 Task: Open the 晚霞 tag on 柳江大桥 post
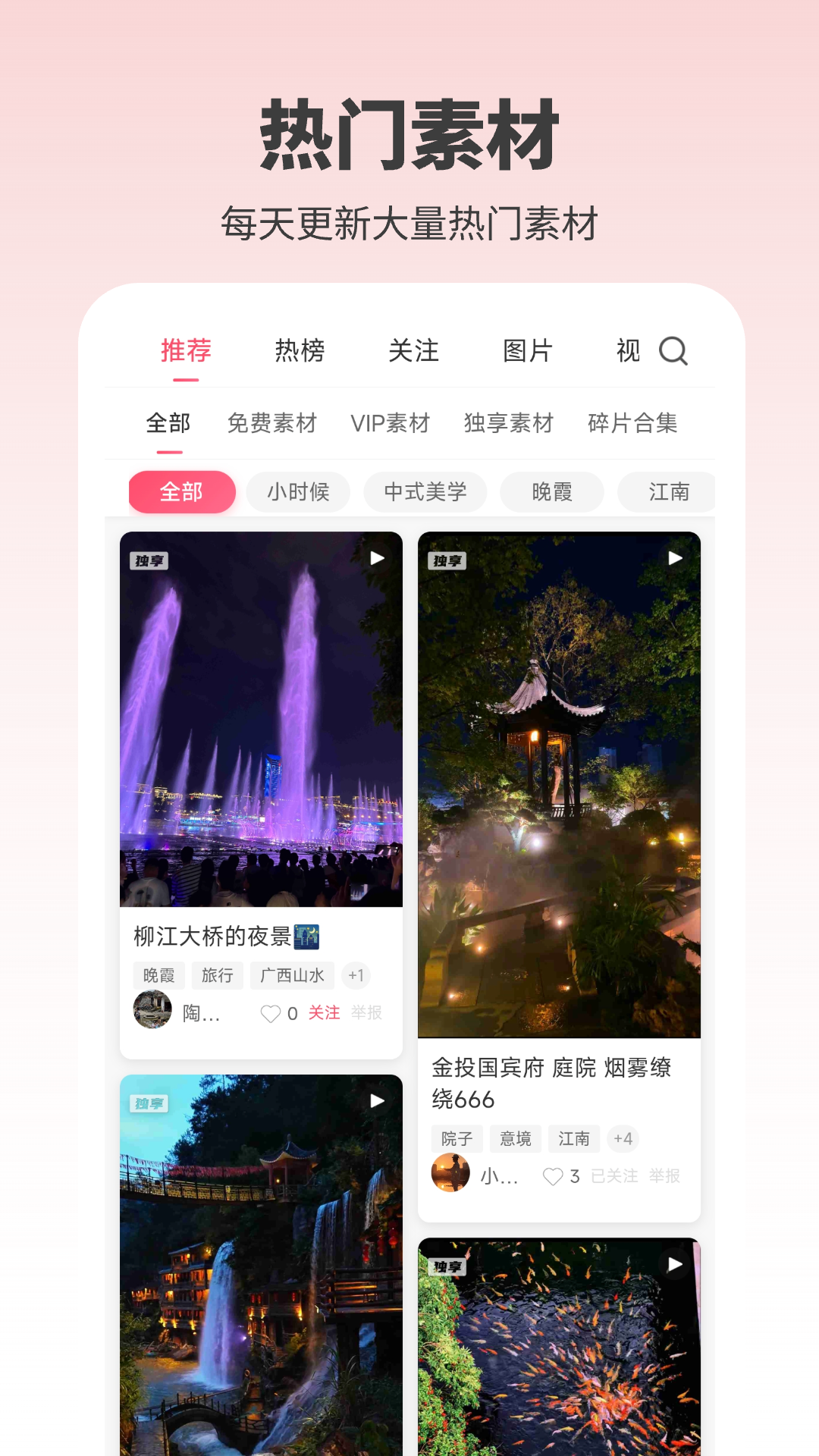pos(158,975)
